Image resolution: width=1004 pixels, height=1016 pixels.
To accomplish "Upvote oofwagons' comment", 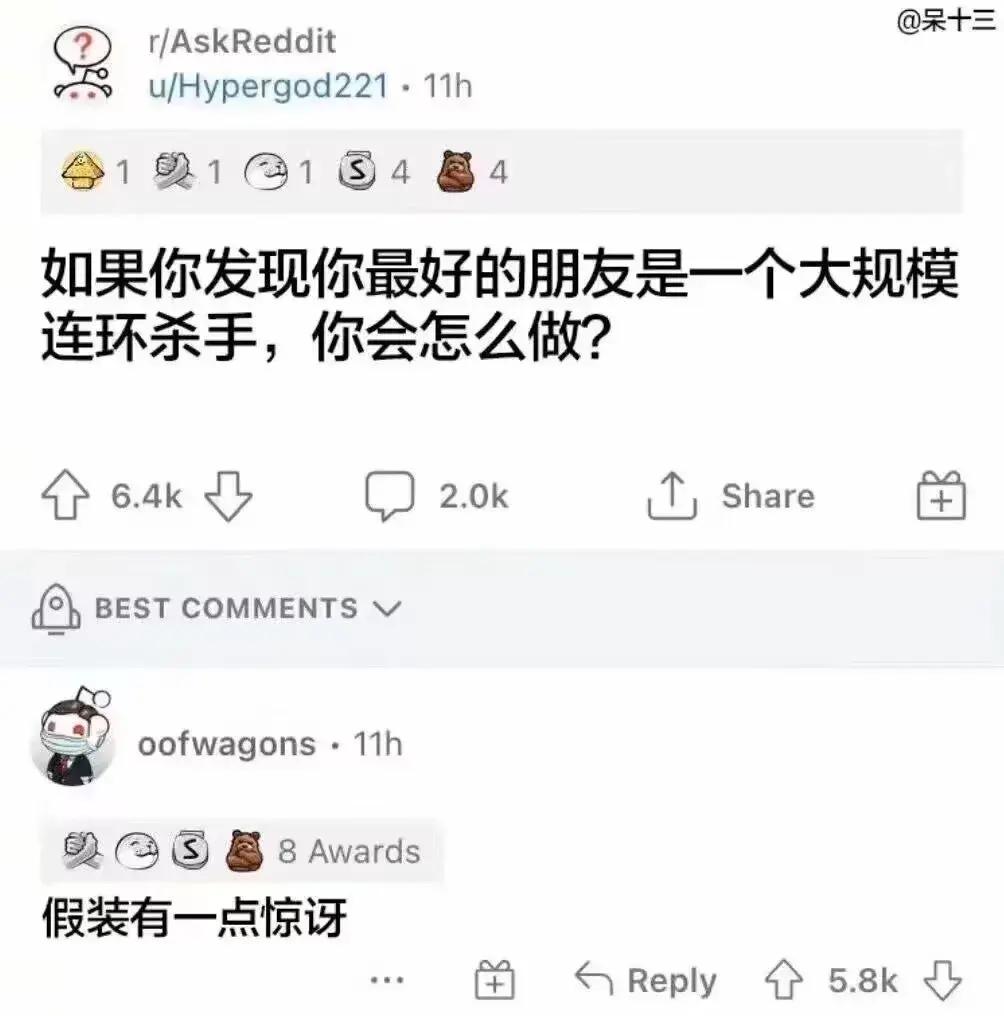I will point(785,981).
